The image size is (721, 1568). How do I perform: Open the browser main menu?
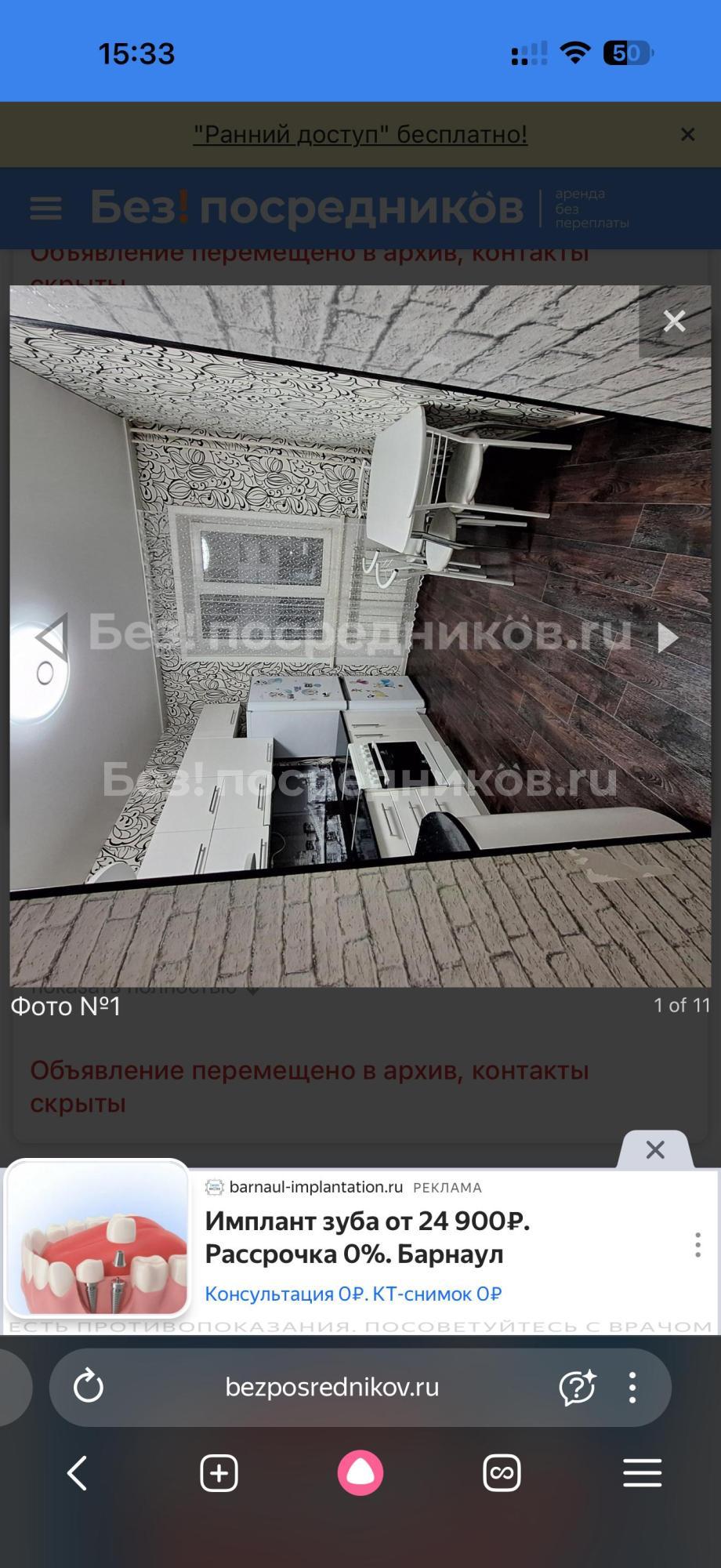(x=643, y=1474)
